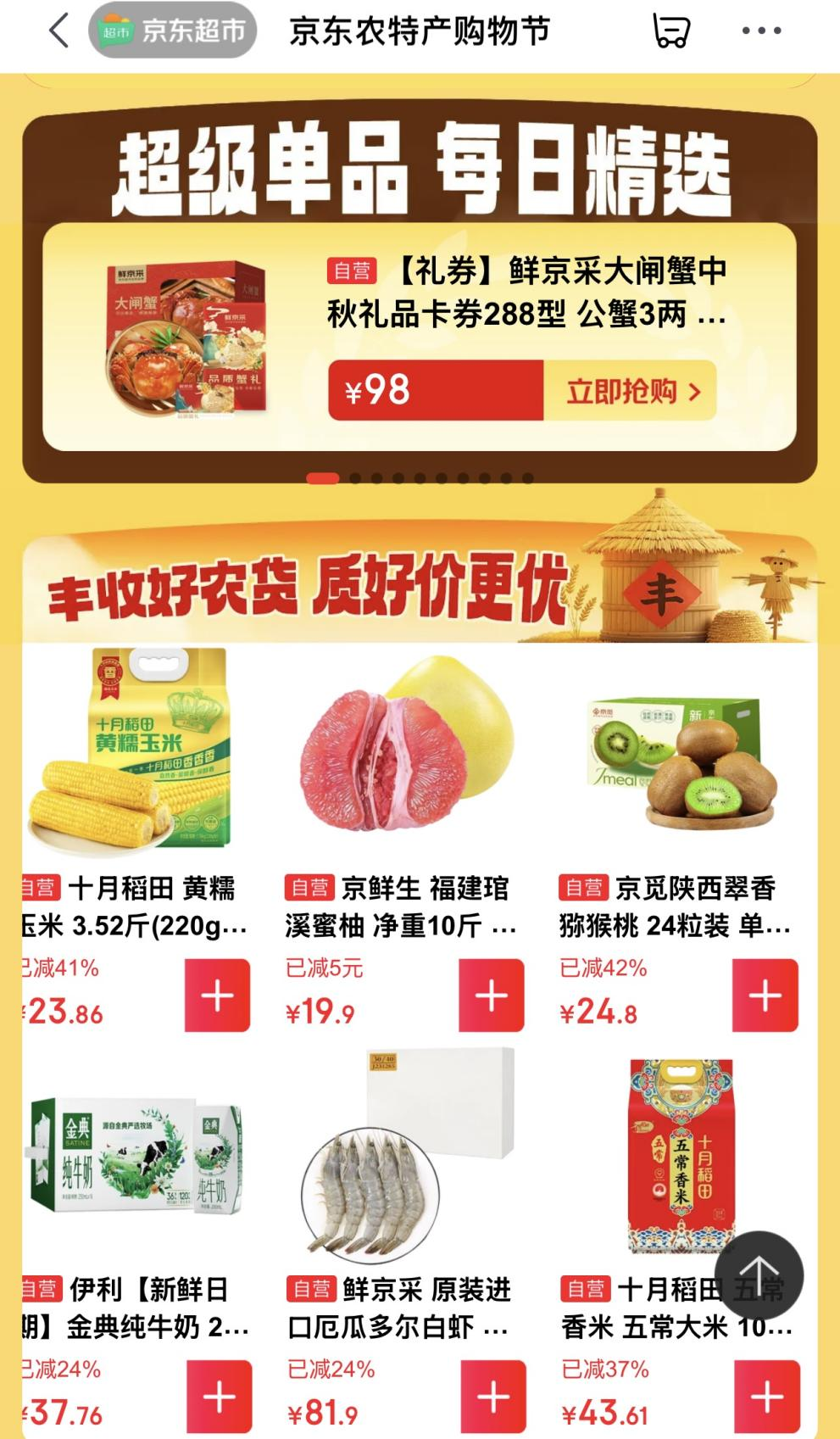Tap the back arrow to return
840x1439 pixels.
click(x=56, y=31)
